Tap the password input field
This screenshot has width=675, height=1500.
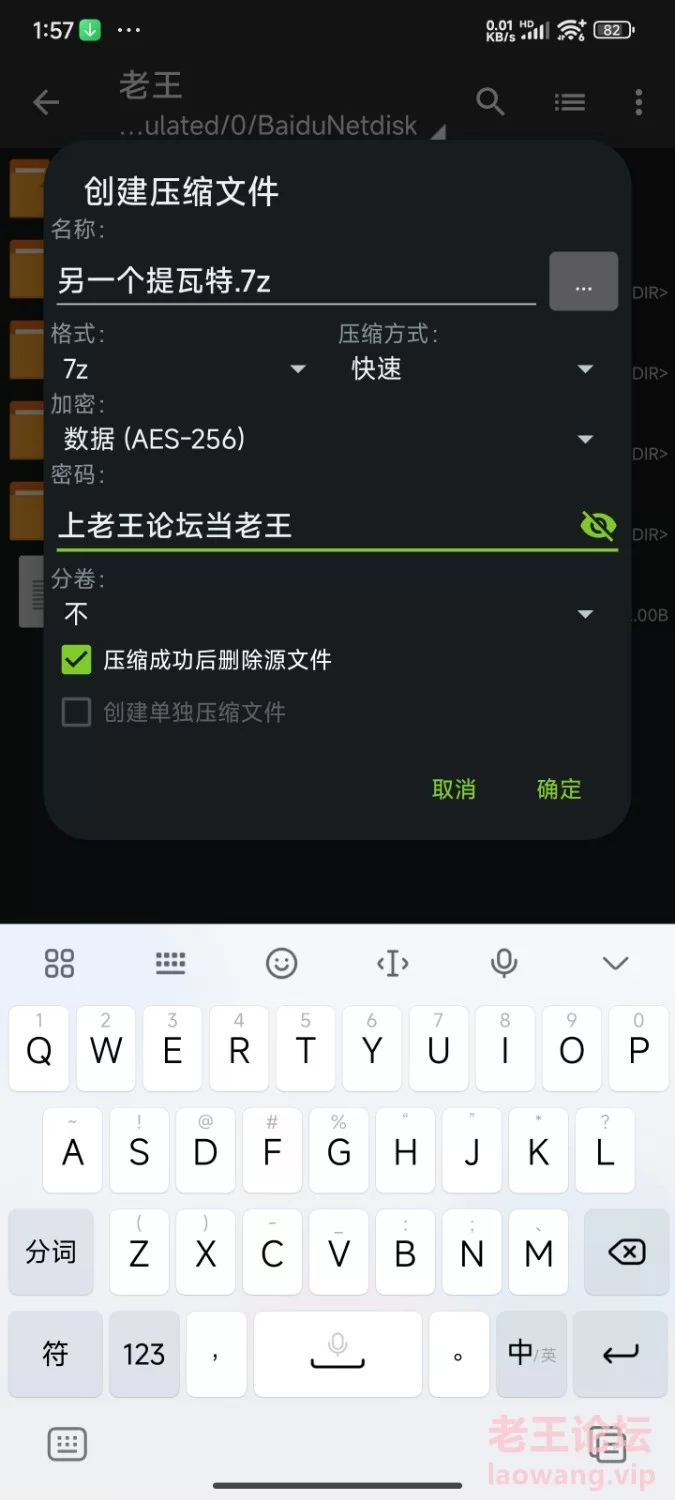coord(315,525)
